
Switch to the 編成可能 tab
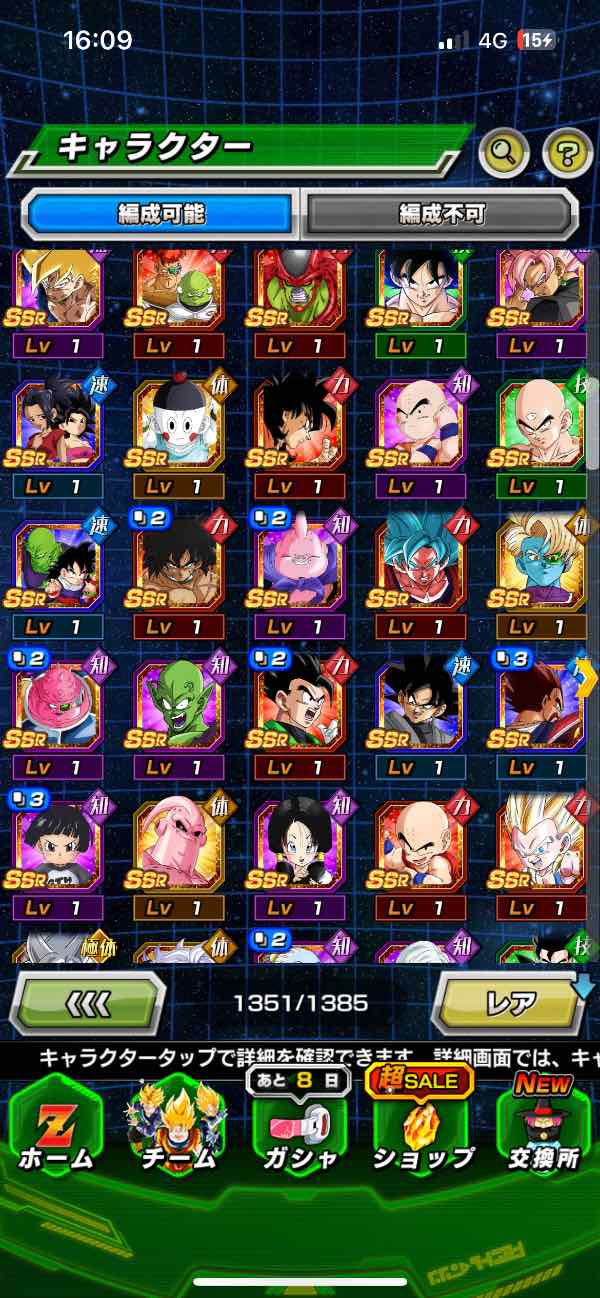pyautogui.click(x=161, y=213)
